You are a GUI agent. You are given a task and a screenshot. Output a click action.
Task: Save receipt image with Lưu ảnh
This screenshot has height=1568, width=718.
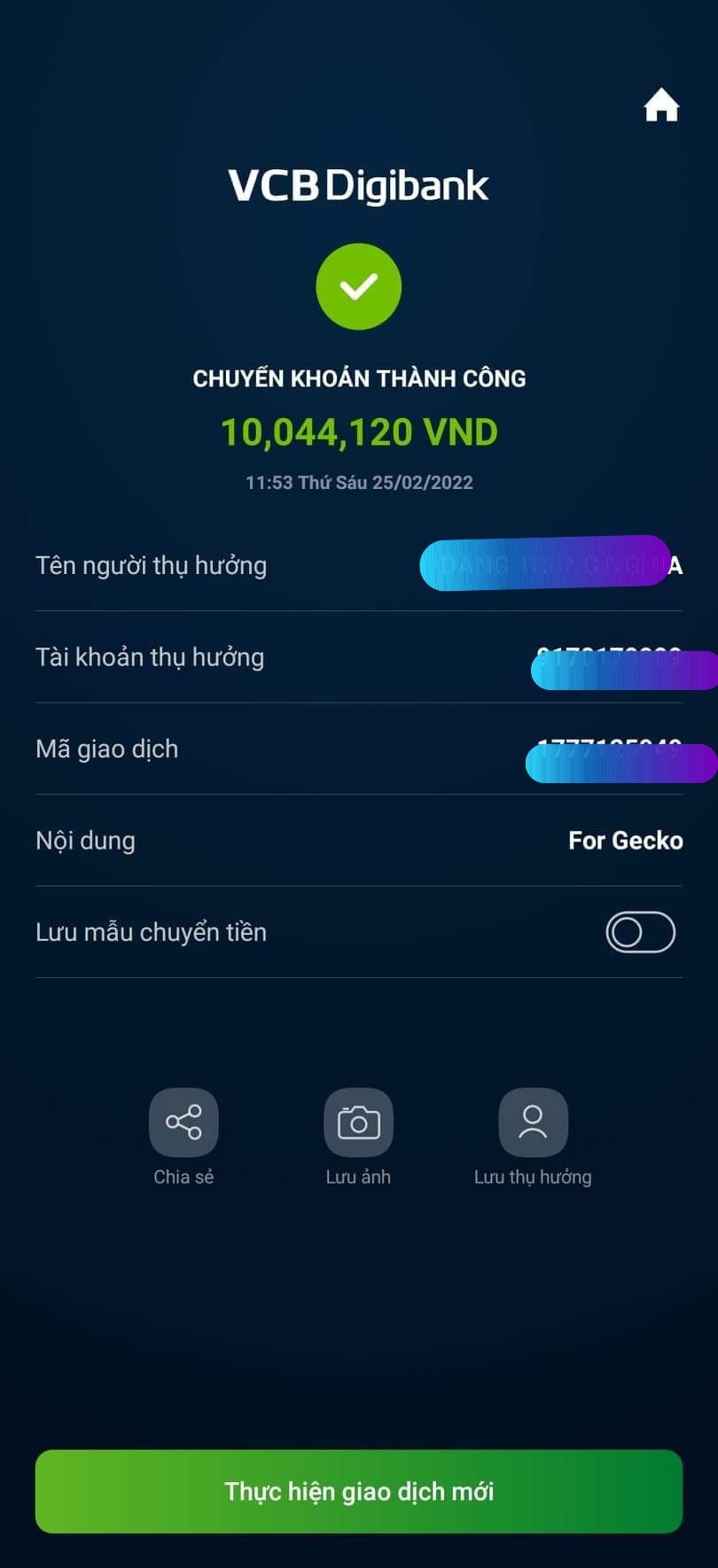(x=358, y=1122)
